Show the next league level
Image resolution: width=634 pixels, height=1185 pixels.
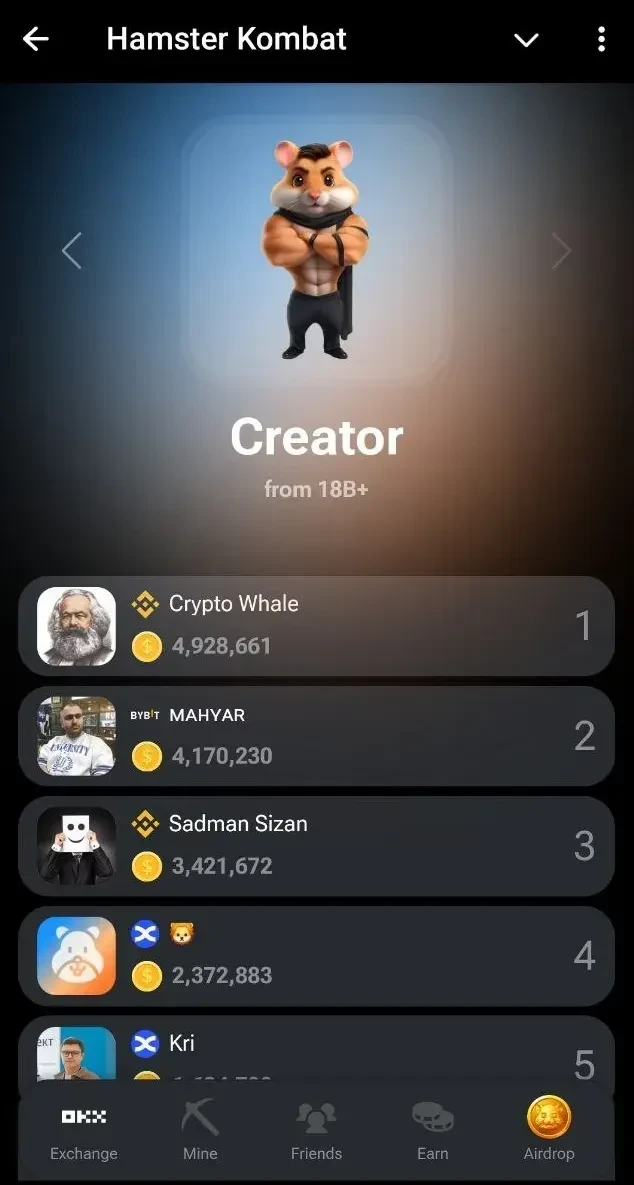click(562, 251)
